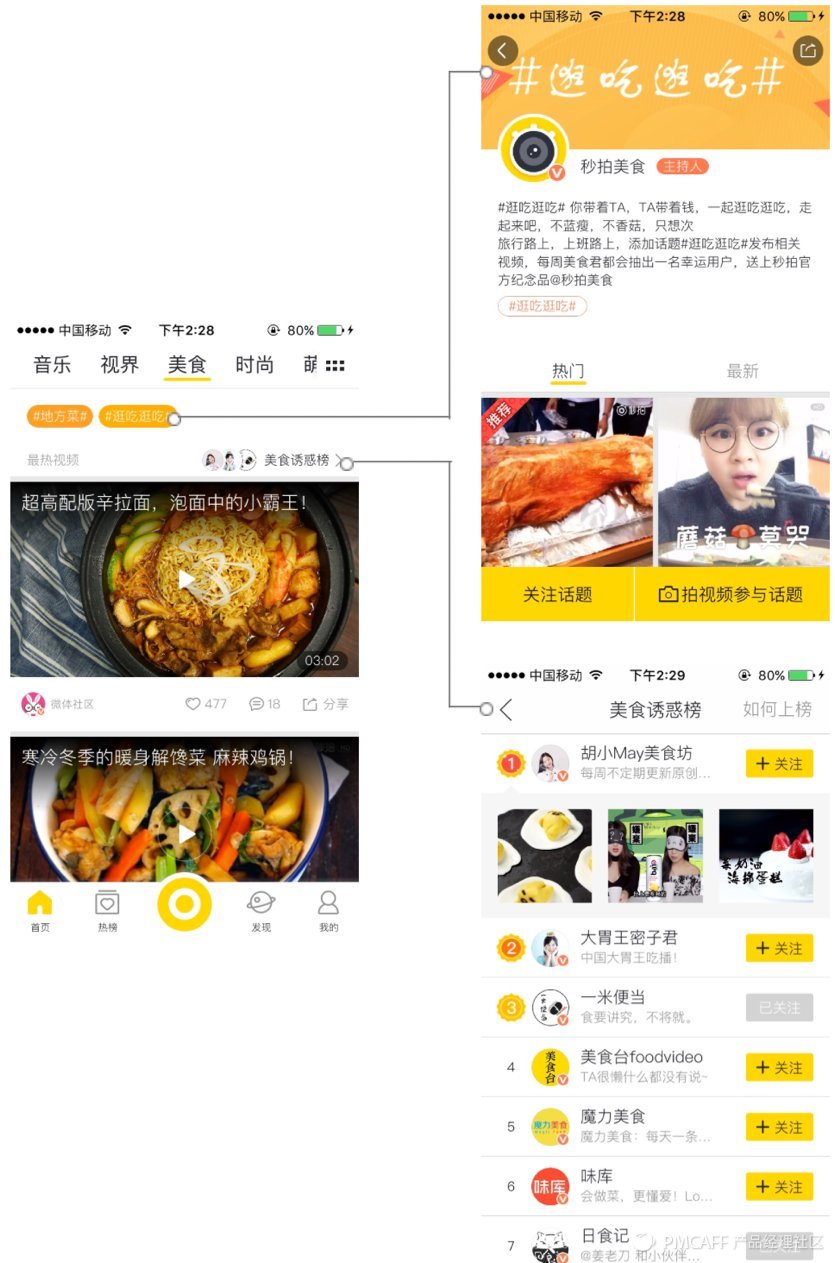Tap the back arrow on the topic page

tap(502, 51)
